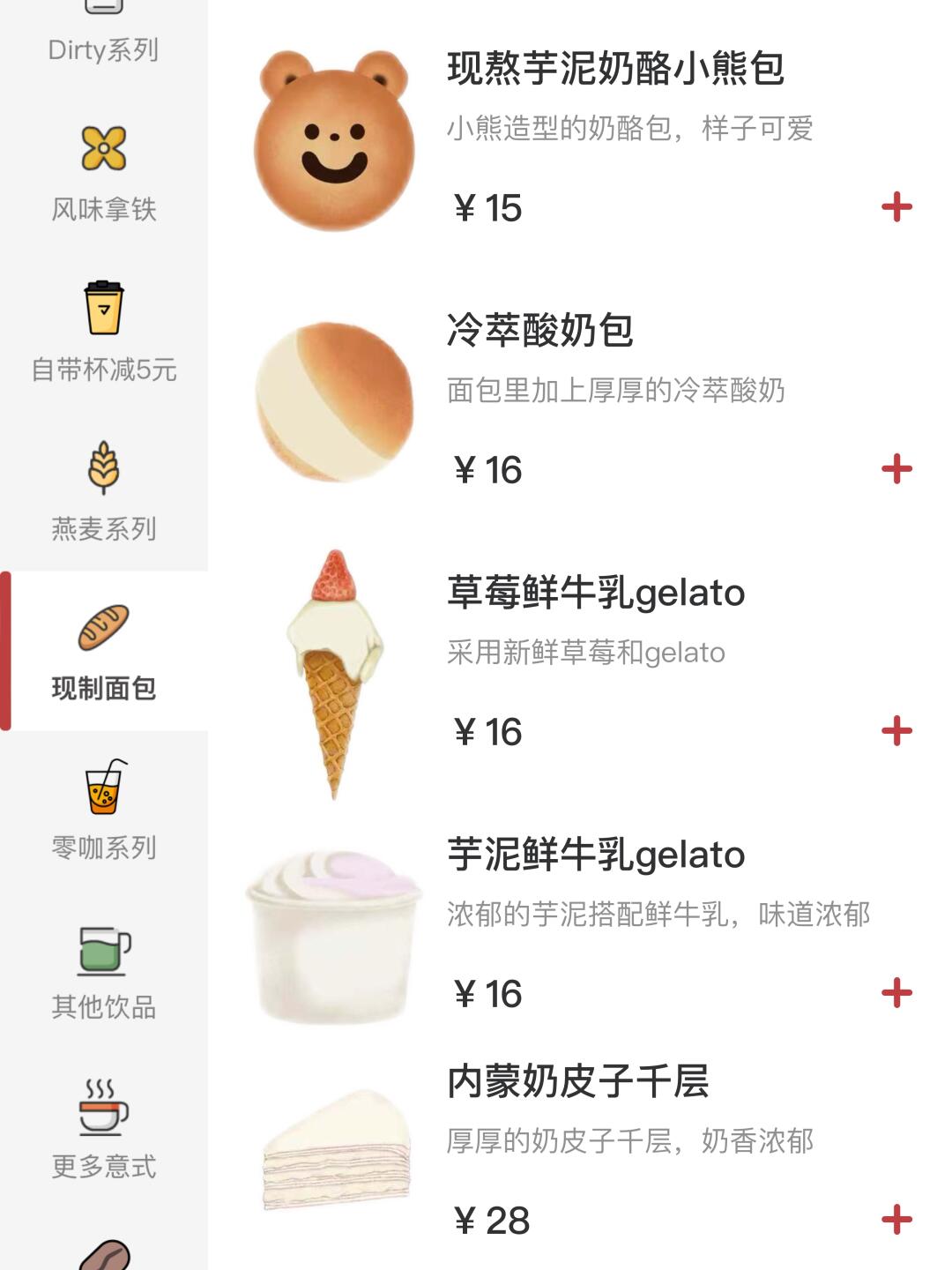Add 内蒙奶皮子千层 to cart
952x1270 pixels.
point(896,1220)
